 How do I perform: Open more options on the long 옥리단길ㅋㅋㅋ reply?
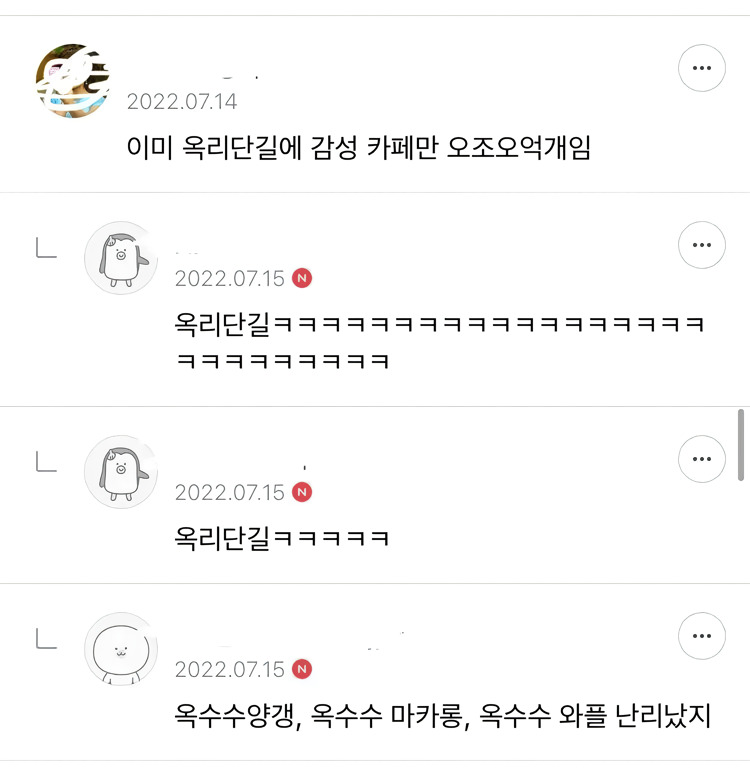click(701, 245)
